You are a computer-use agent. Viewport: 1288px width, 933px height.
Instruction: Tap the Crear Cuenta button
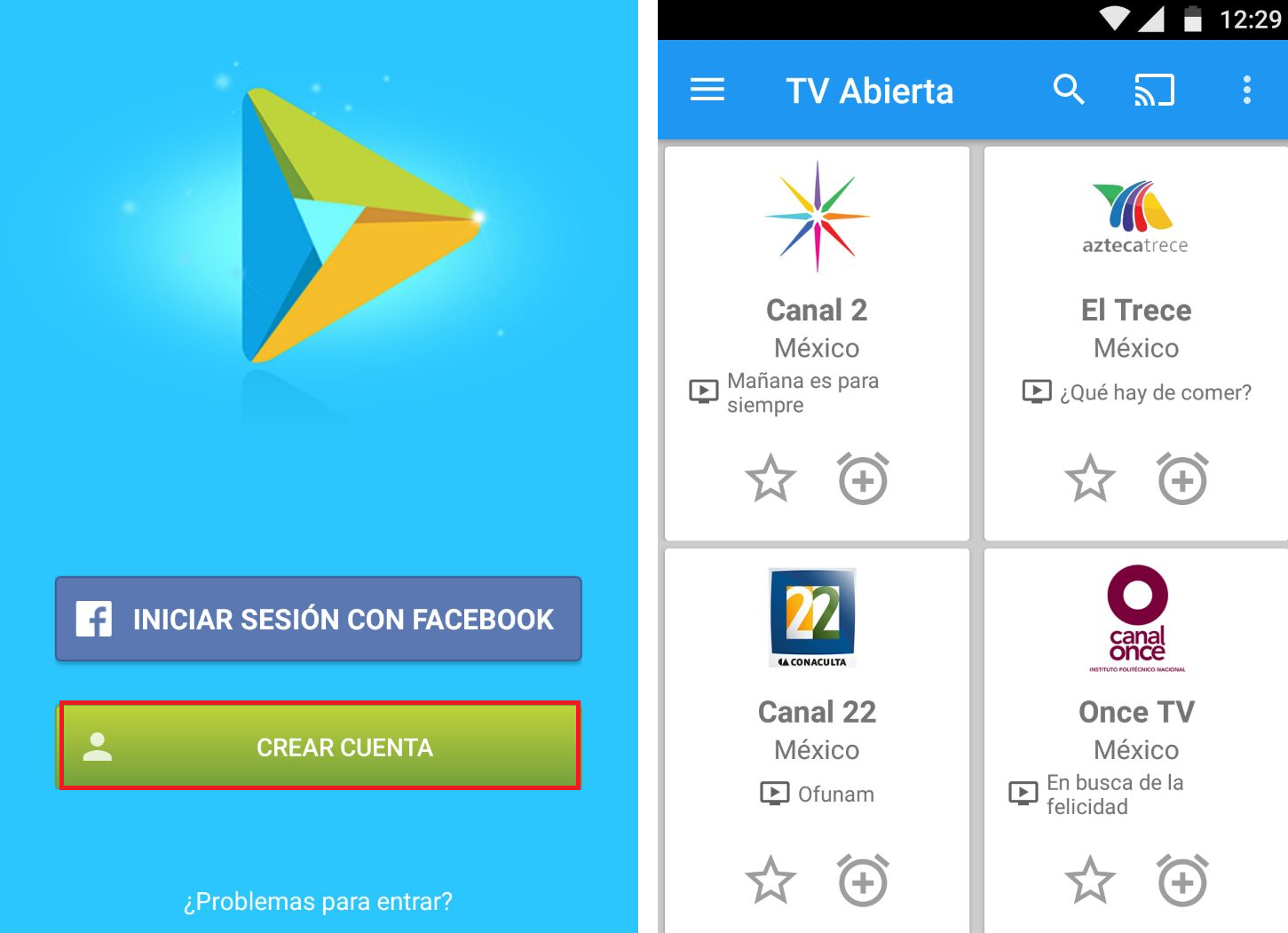320,746
